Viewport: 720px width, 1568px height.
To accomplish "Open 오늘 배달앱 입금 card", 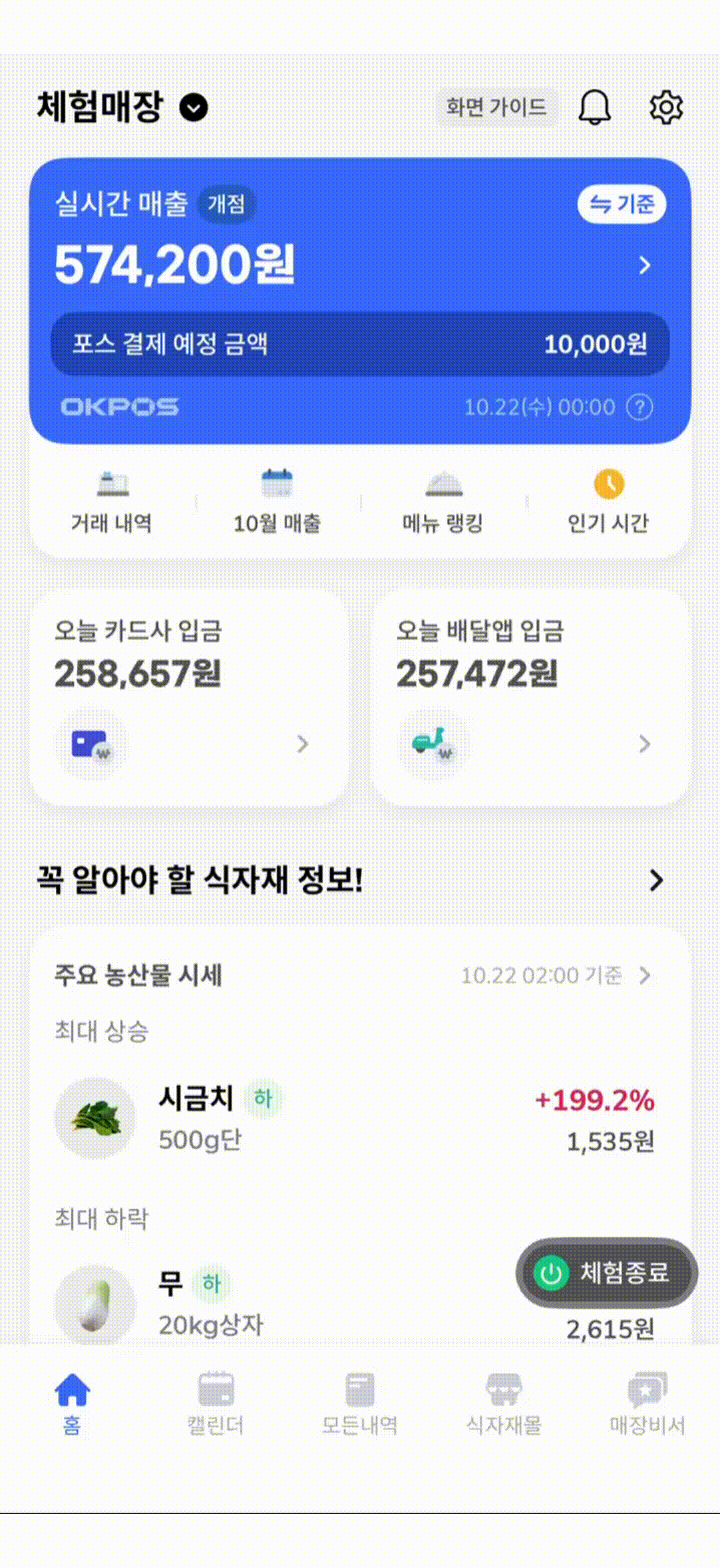I will 531,698.
